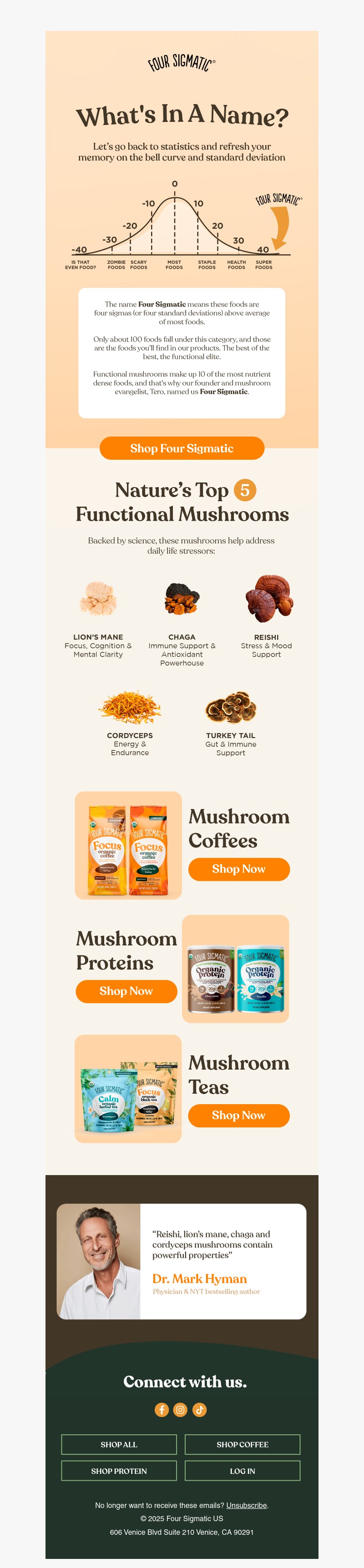Screen dimensions: 364x1568
Task: Tap the LOG IN button
Action: click(x=242, y=1471)
